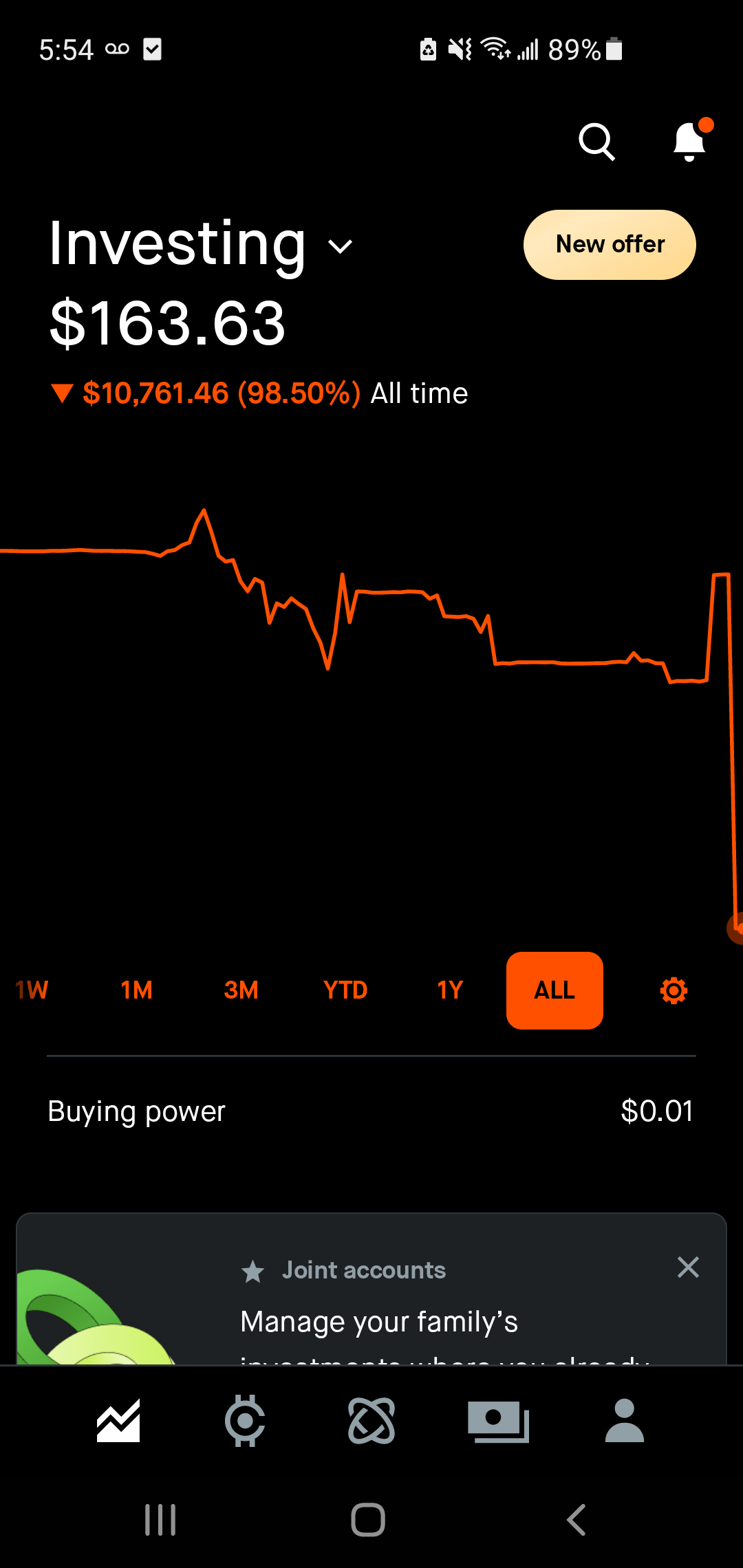Tap the New offer button
Image resolution: width=743 pixels, height=1568 pixels.
610,245
